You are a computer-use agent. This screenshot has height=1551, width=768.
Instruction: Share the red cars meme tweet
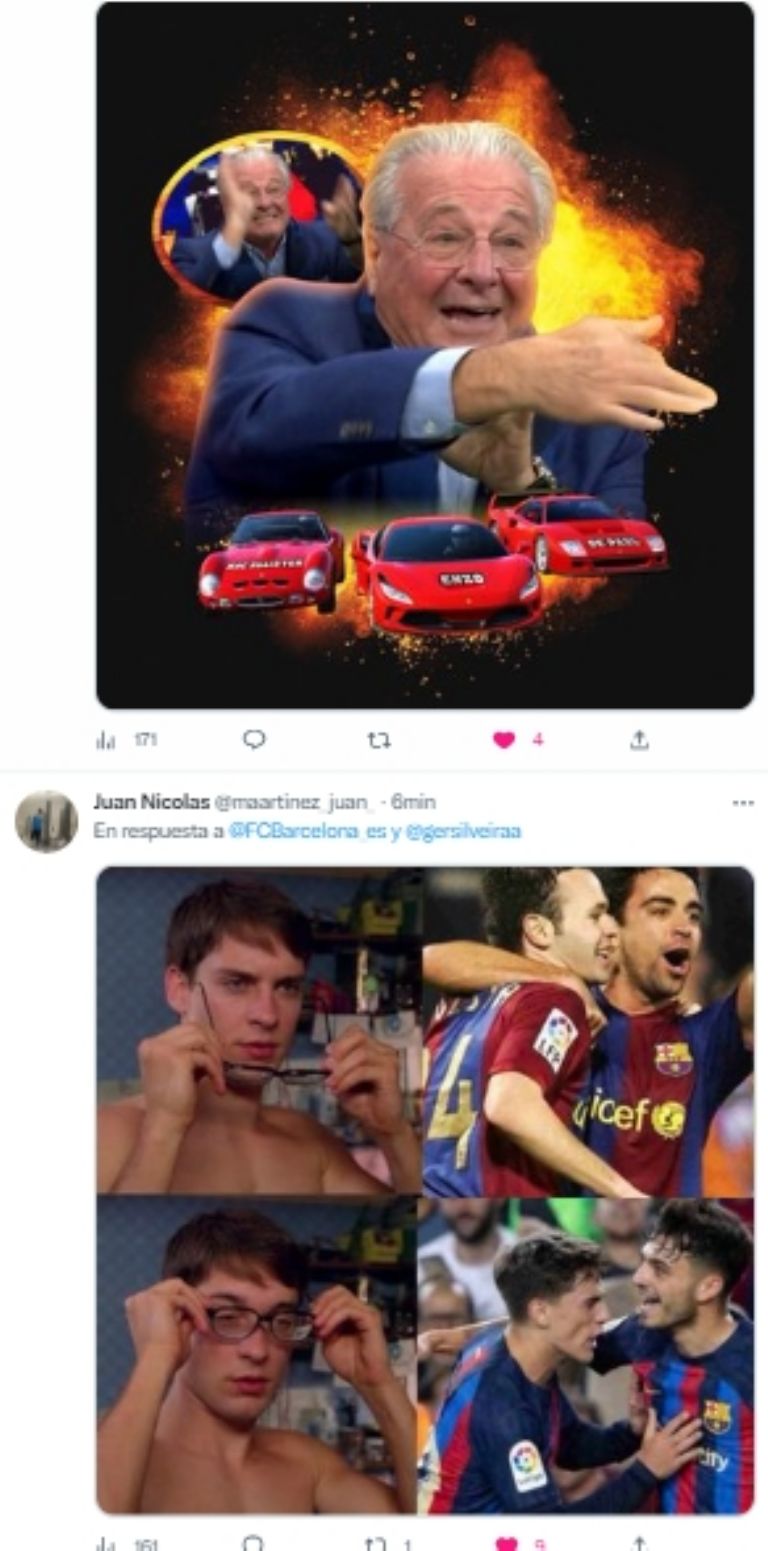pos(639,740)
